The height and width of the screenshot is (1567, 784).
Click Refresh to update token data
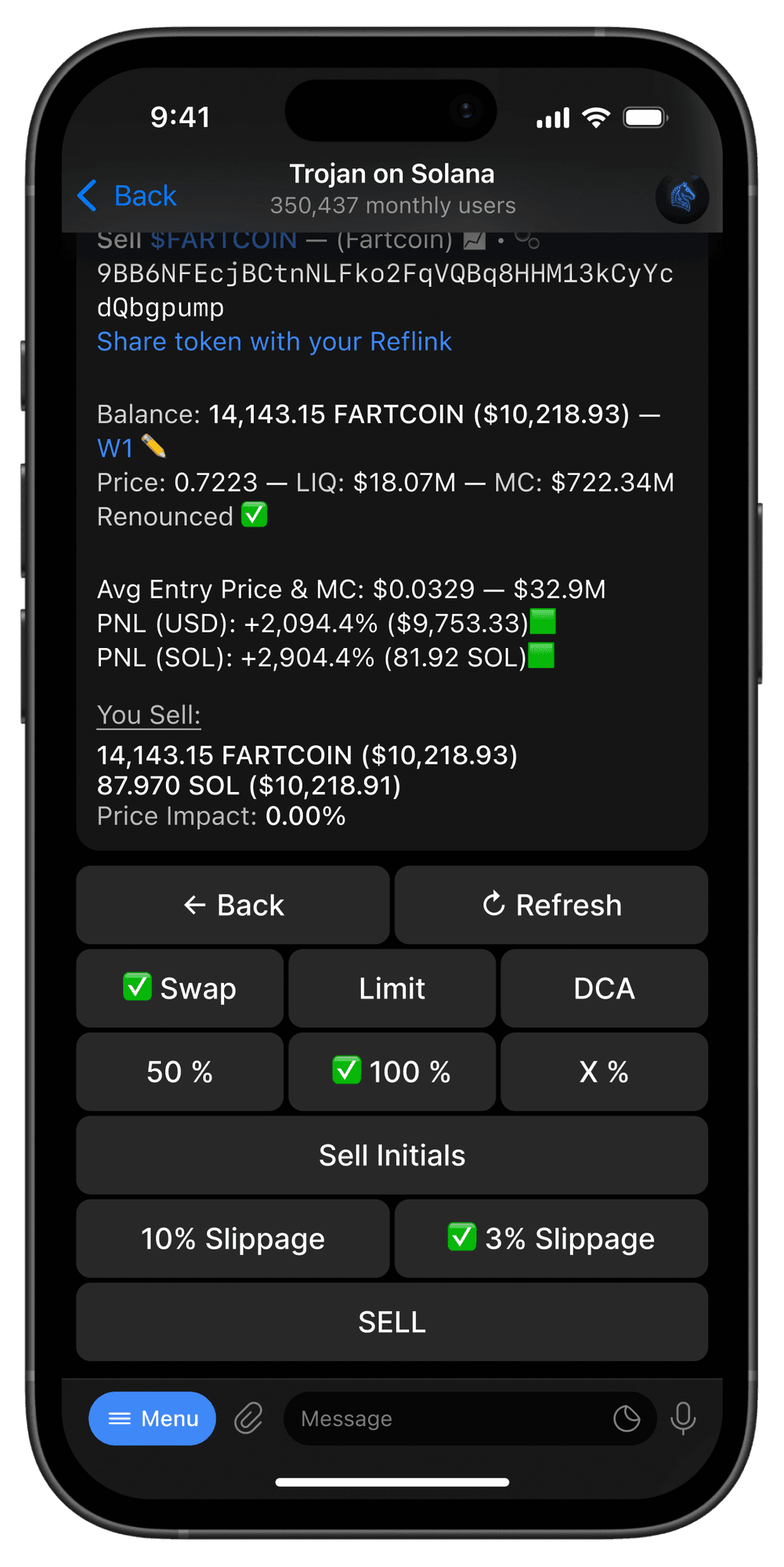click(550, 904)
